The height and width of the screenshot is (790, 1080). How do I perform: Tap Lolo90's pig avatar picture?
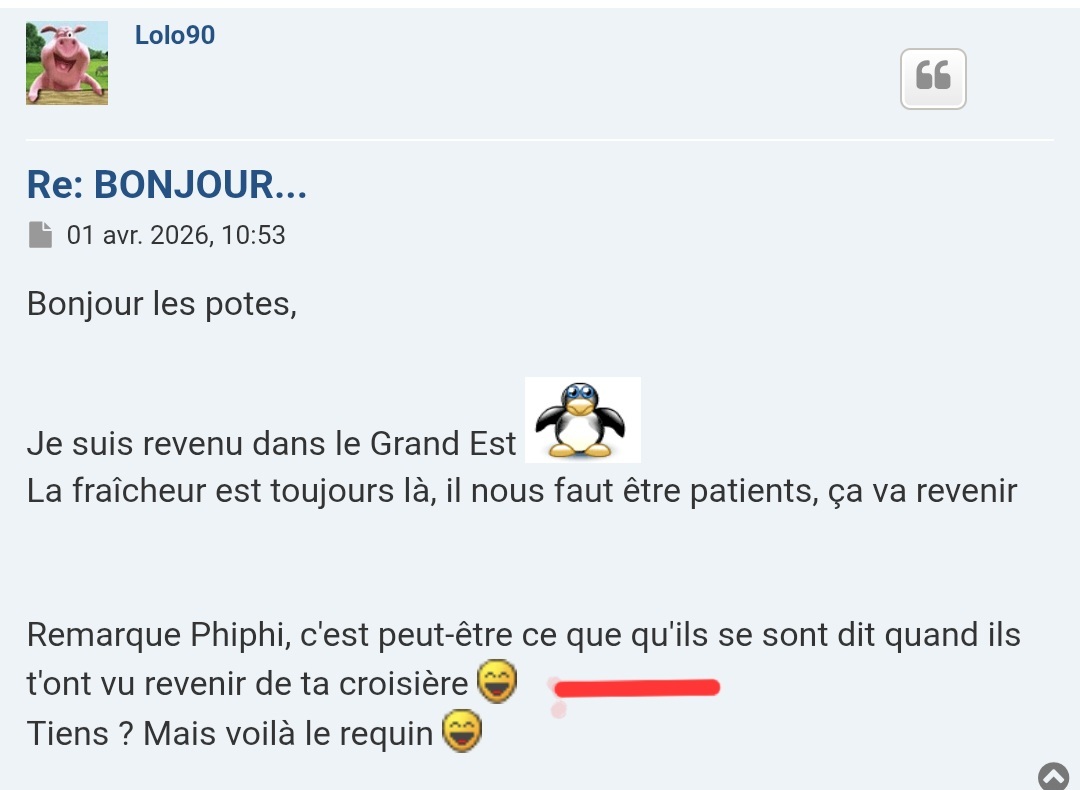coord(67,63)
